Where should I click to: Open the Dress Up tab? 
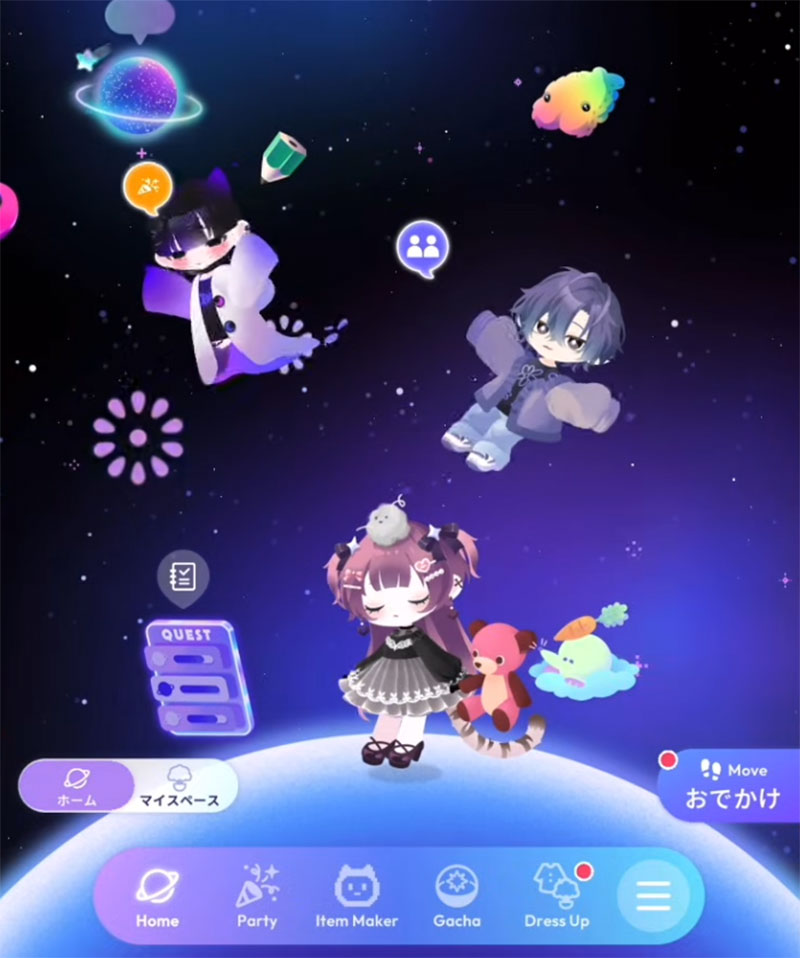[x=557, y=895]
